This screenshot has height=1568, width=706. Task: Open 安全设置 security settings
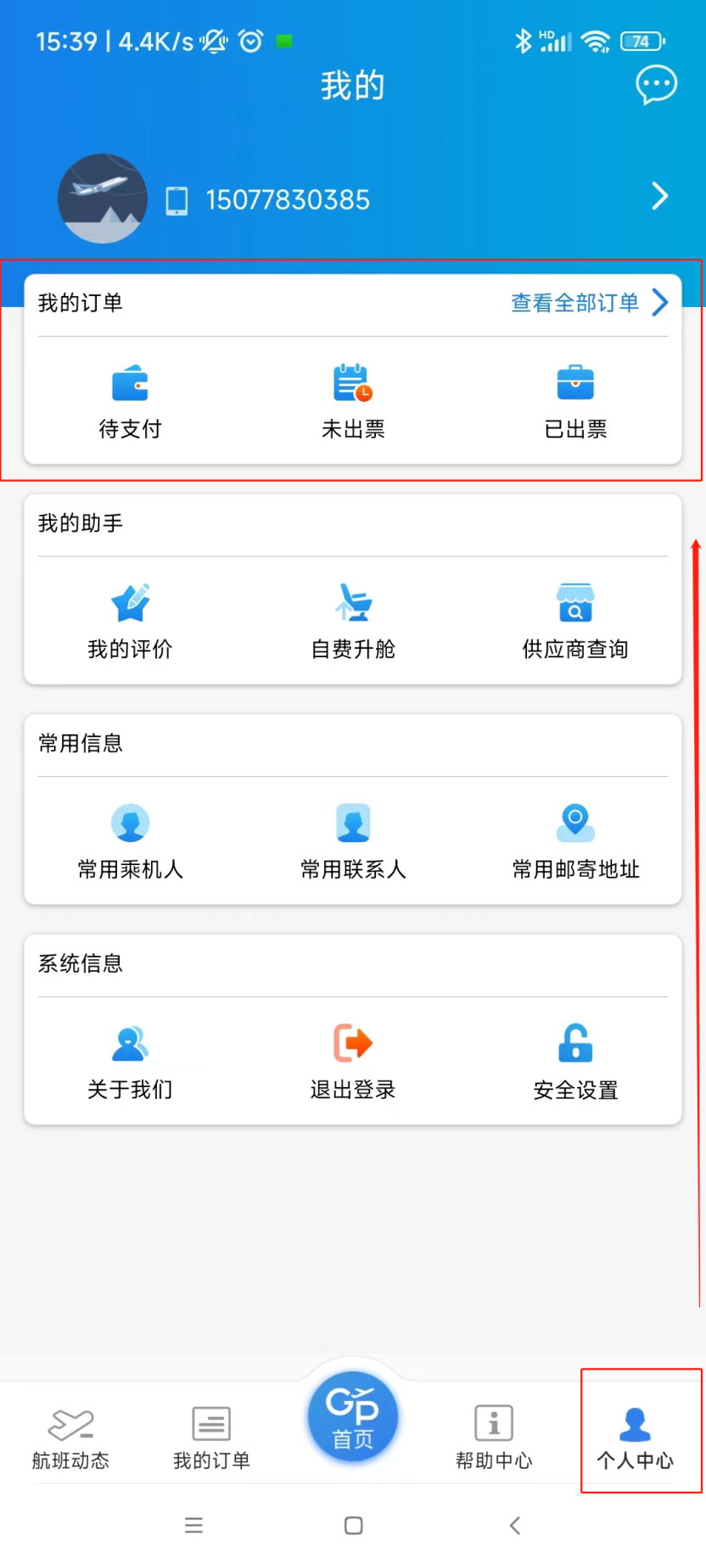575,1062
